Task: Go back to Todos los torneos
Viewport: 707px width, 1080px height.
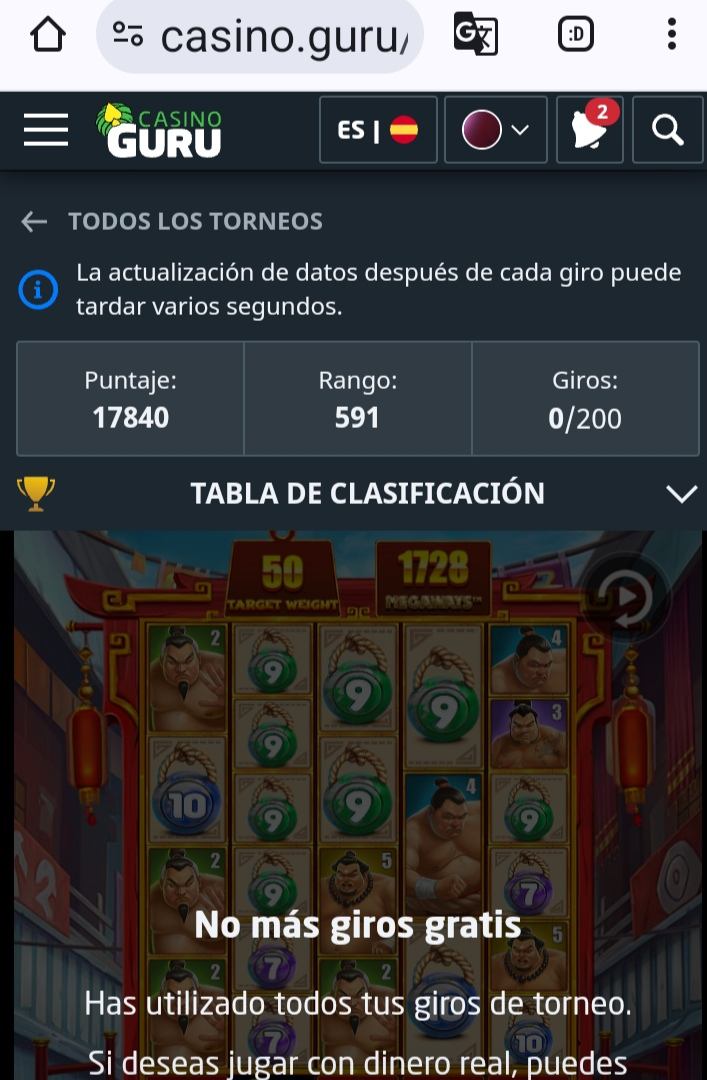Action: pos(172,222)
